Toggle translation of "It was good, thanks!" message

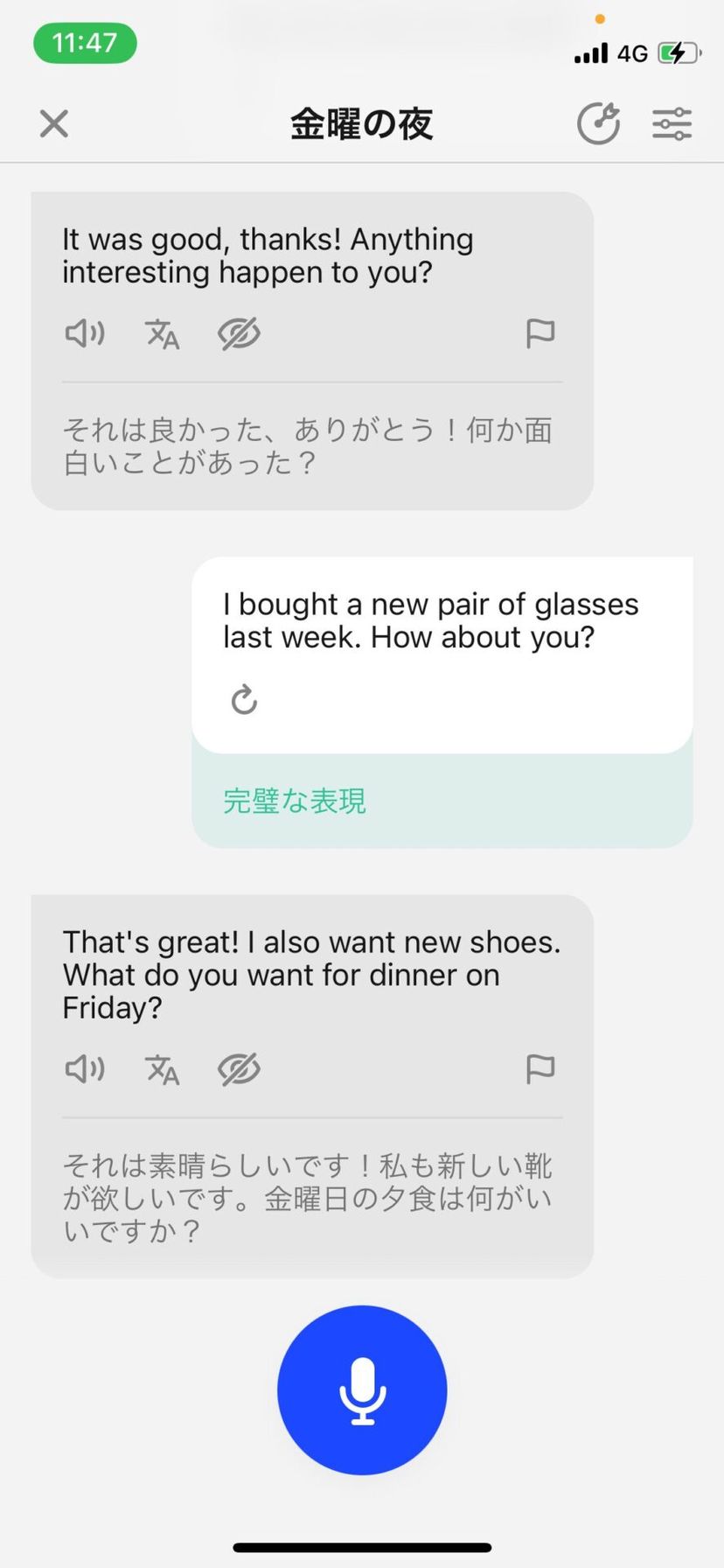tap(162, 333)
